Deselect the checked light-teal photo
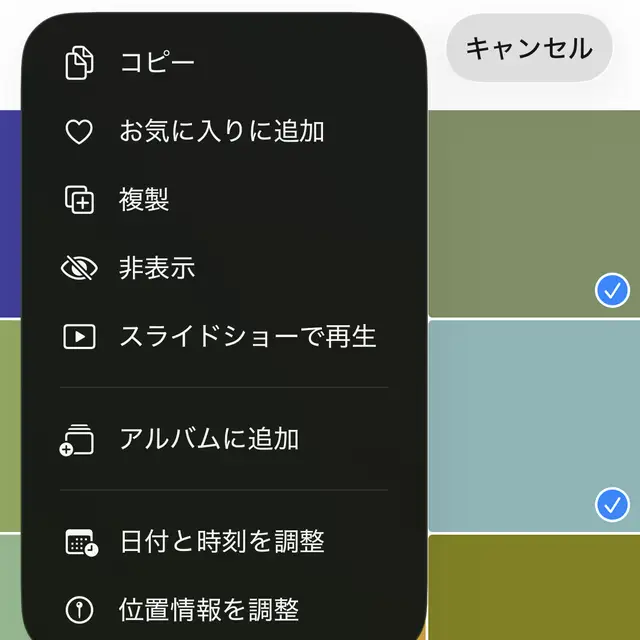 tap(611, 504)
